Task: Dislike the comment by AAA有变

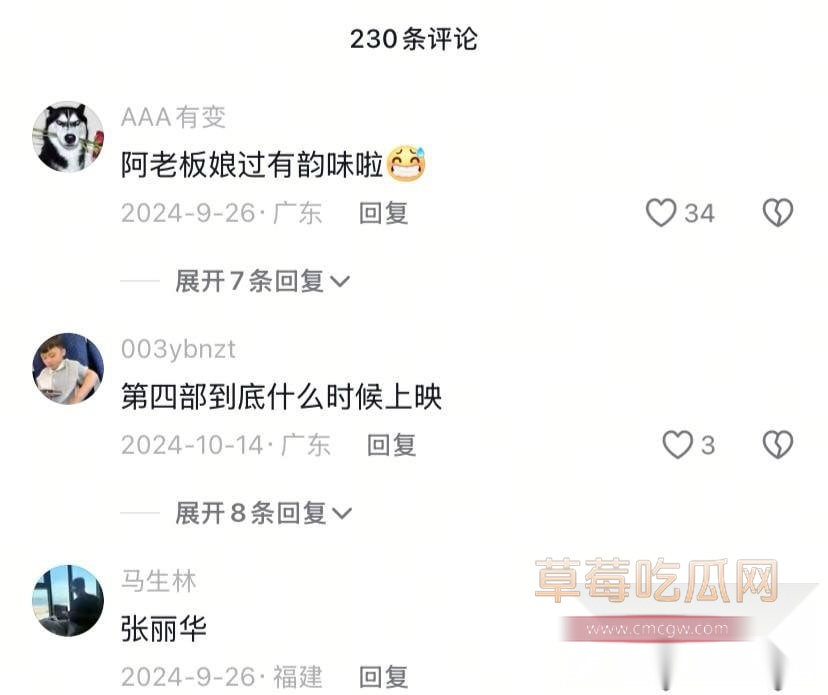Action: tap(777, 213)
